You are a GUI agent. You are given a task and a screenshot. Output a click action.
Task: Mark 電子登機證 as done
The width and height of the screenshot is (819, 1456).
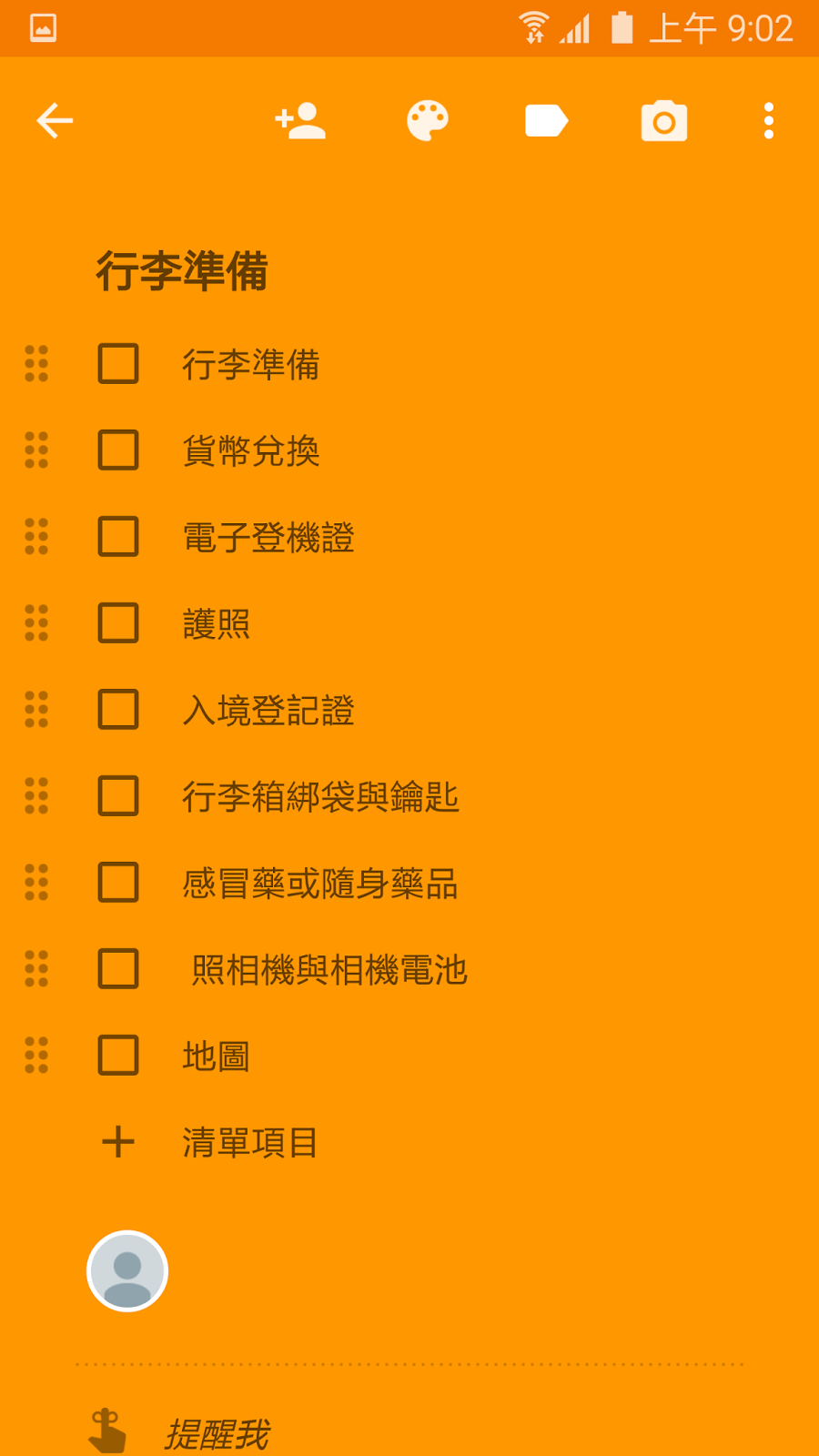coord(118,537)
